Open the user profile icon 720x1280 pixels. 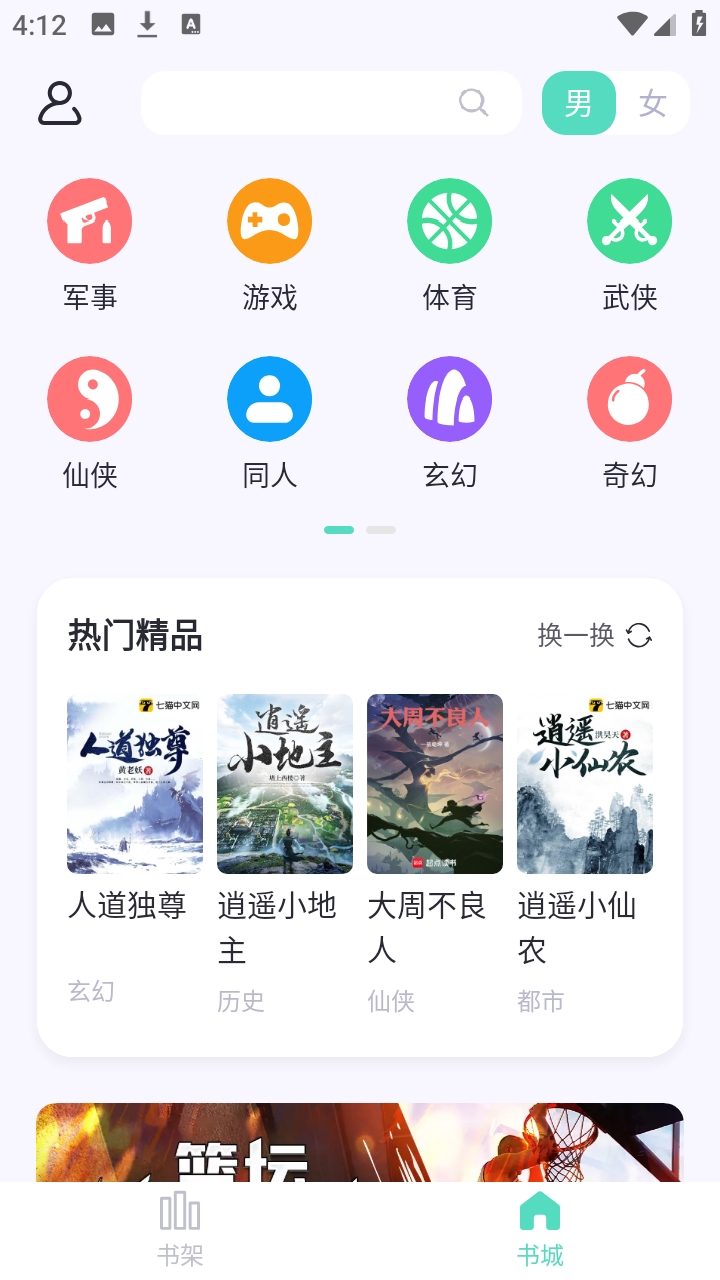click(62, 101)
